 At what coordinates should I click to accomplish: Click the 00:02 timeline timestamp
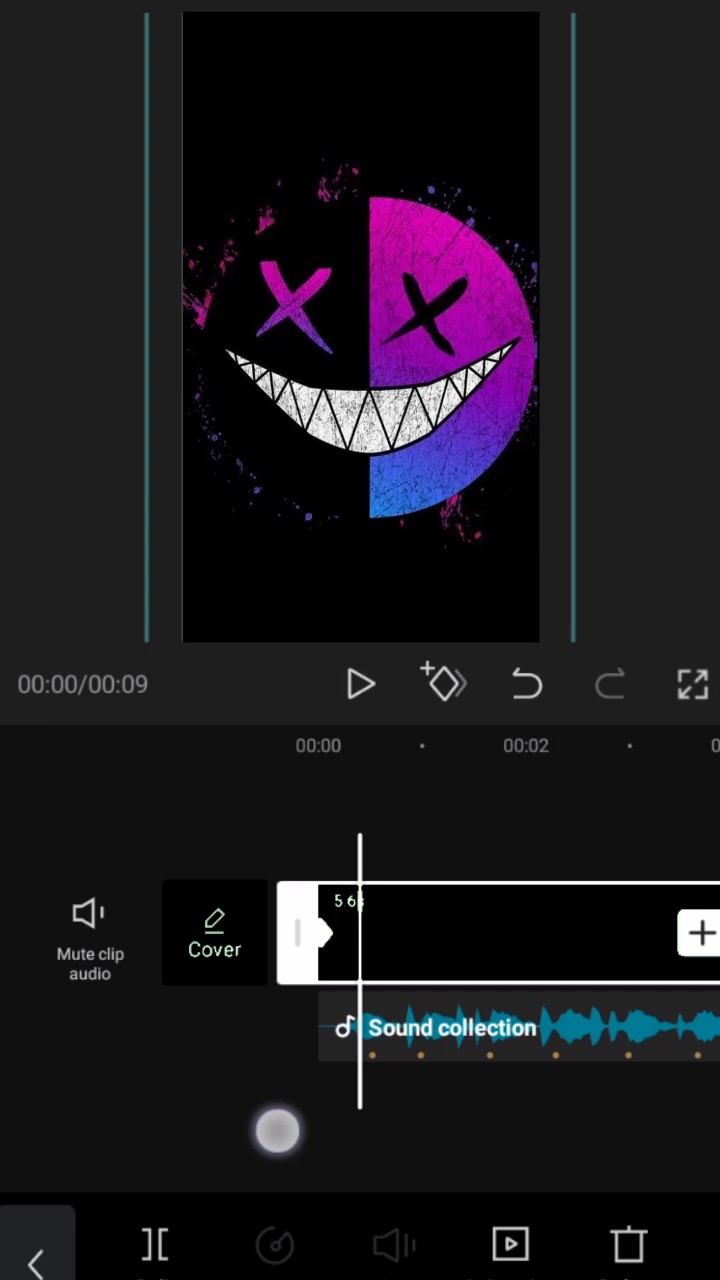coord(526,745)
